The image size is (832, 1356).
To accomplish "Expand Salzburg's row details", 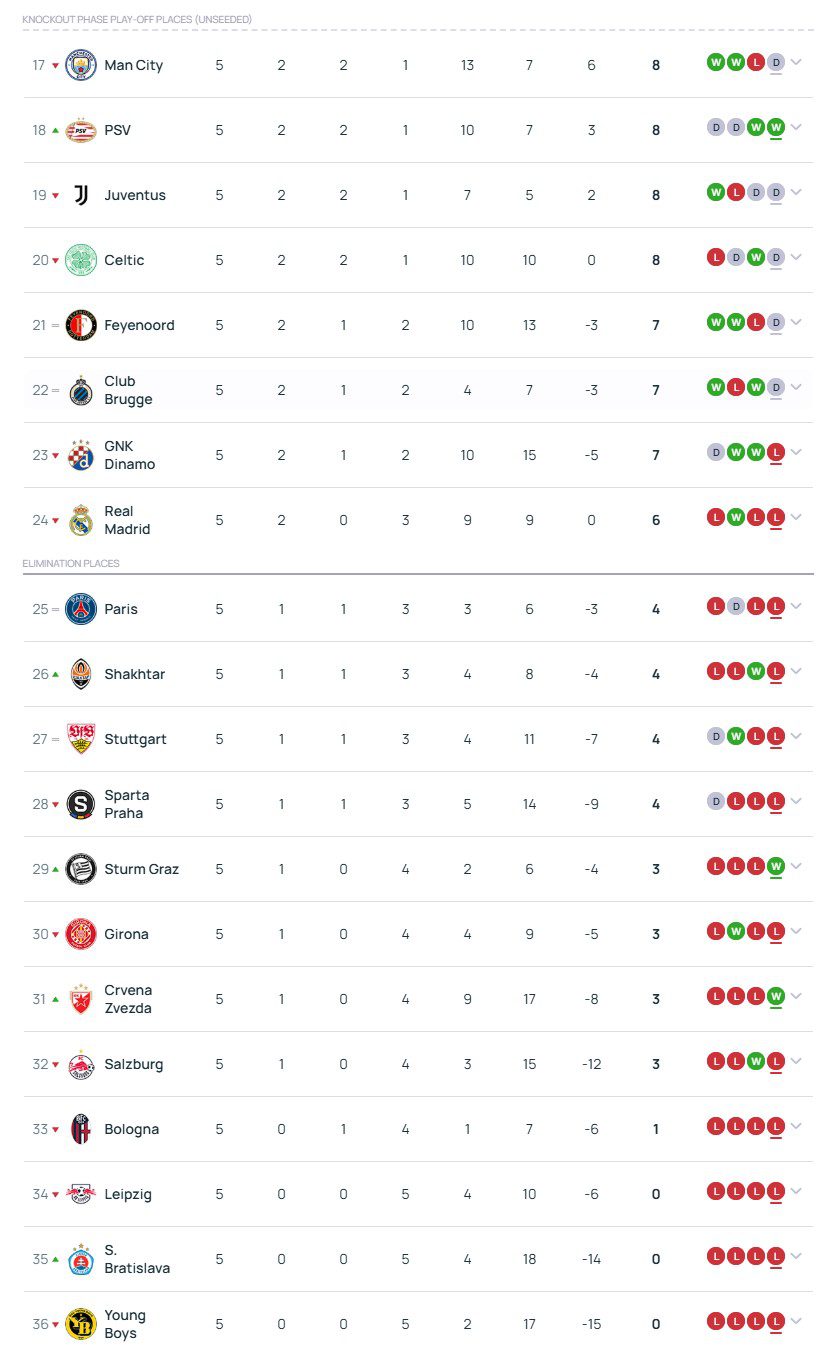I will [796, 1062].
